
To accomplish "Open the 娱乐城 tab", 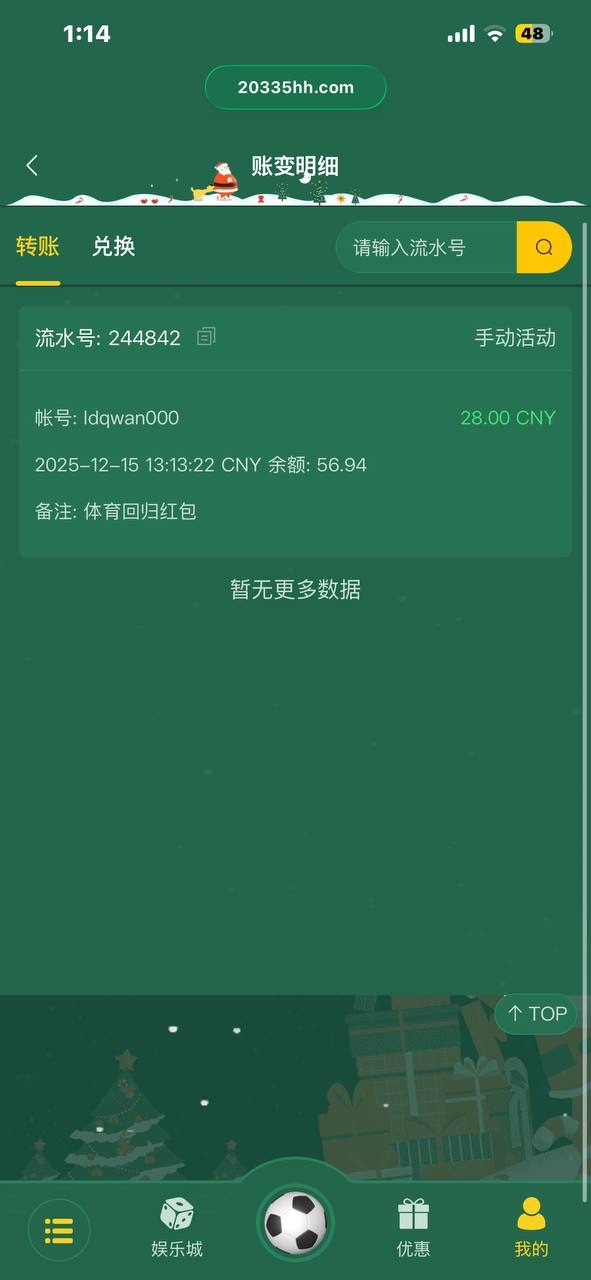I will click(x=177, y=1228).
